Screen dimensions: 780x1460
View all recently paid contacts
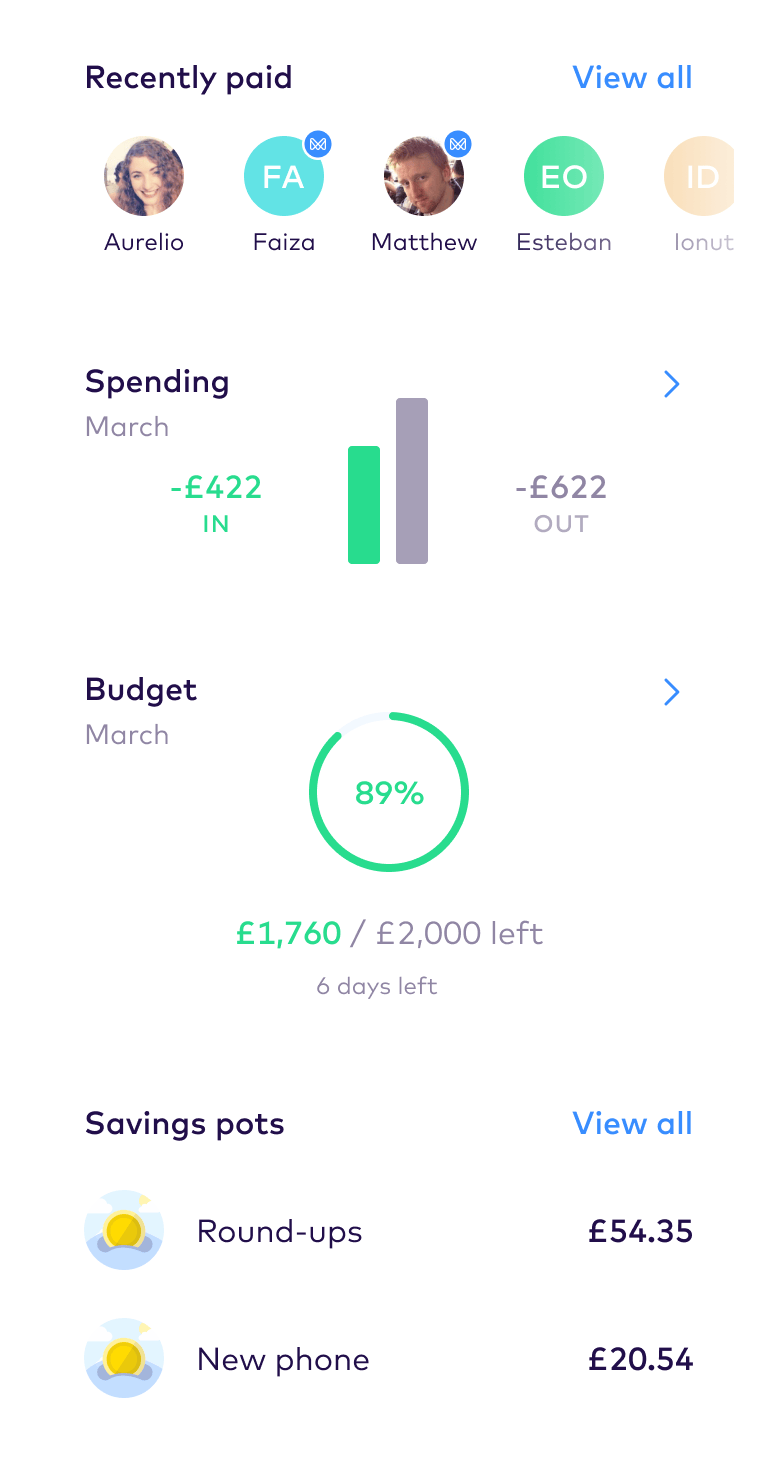632,78
